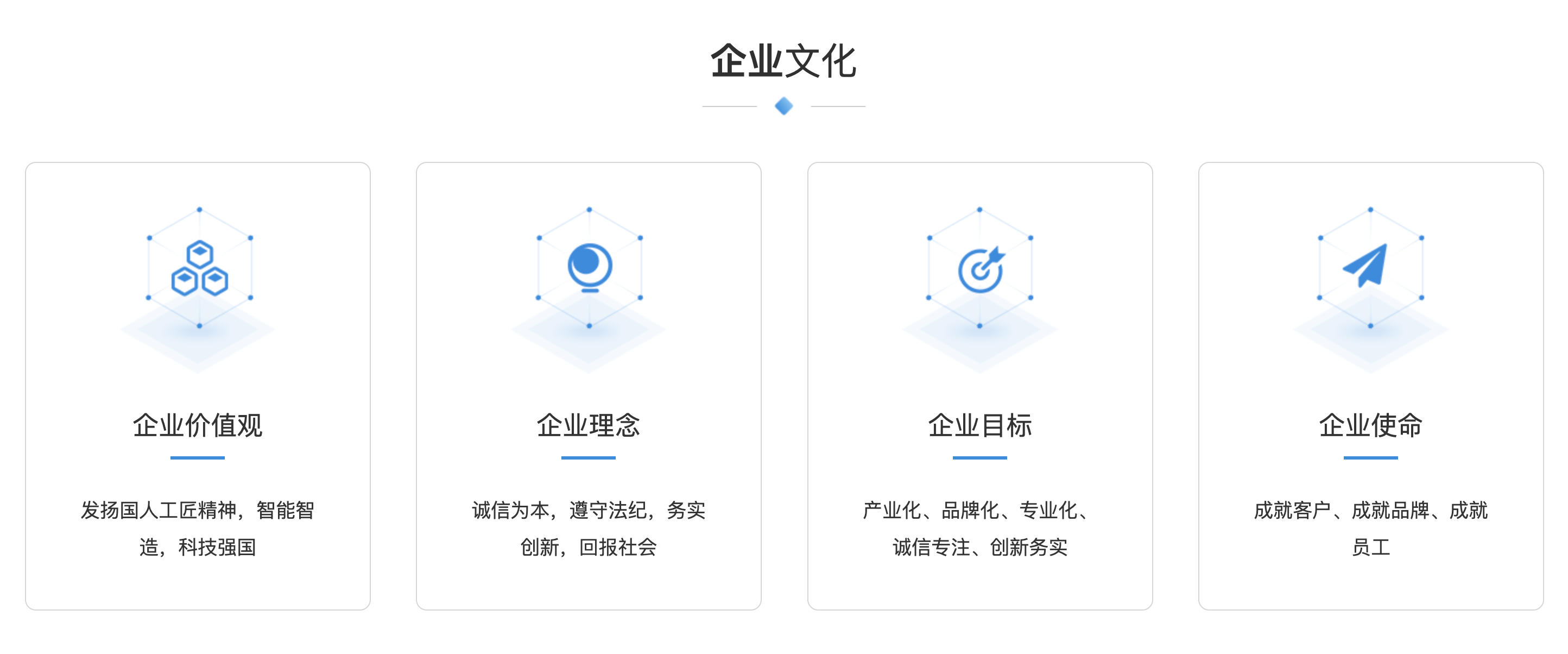View the 企业目标 card
Screen dimensions: 1568x654
(980, 386)
